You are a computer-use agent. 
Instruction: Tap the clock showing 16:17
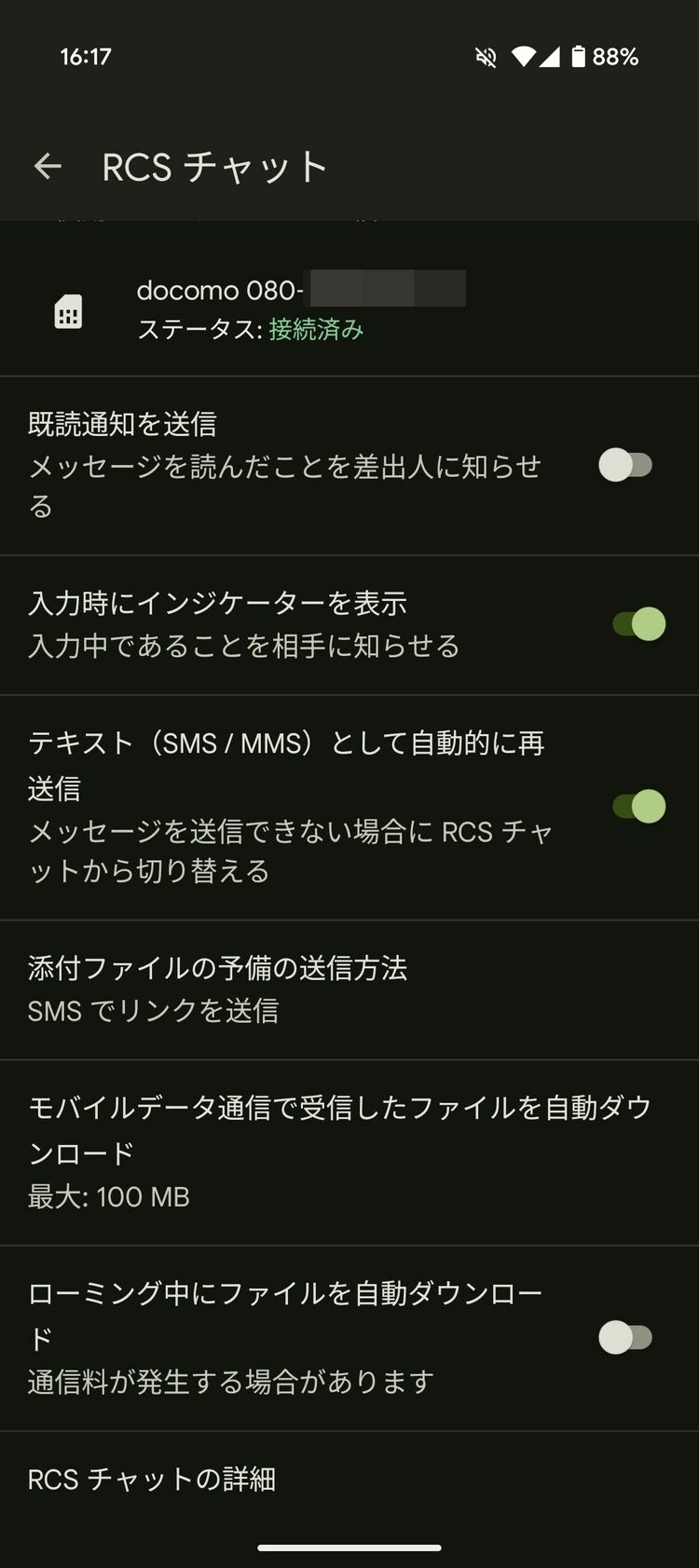[84, 57]
